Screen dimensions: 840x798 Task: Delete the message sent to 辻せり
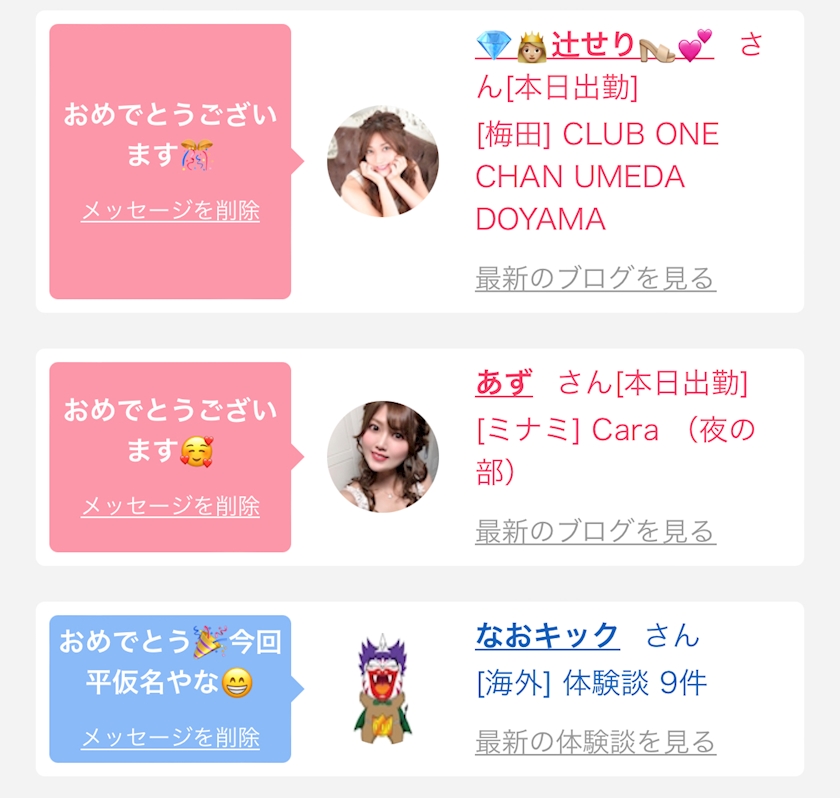tap(170, 210)
